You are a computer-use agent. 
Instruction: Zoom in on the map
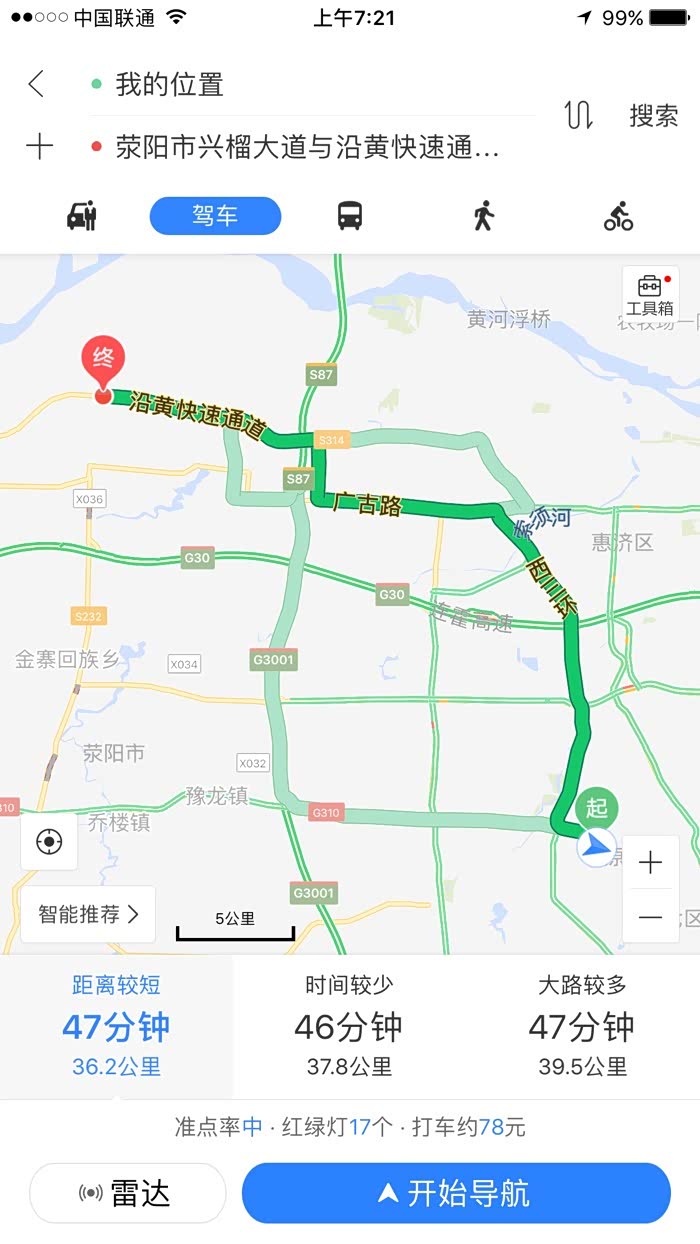[650, 862]
